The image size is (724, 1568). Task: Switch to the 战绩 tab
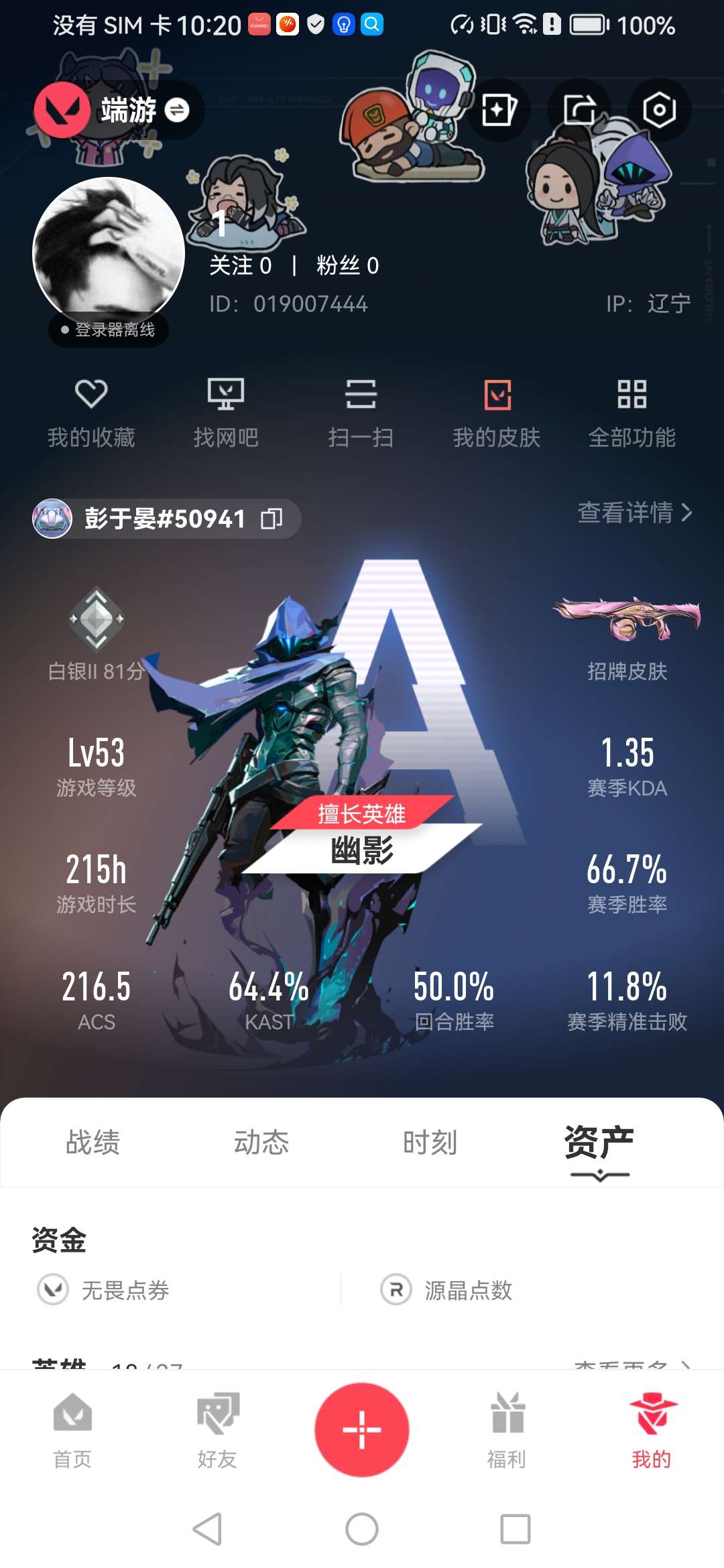coord(93,1142)
